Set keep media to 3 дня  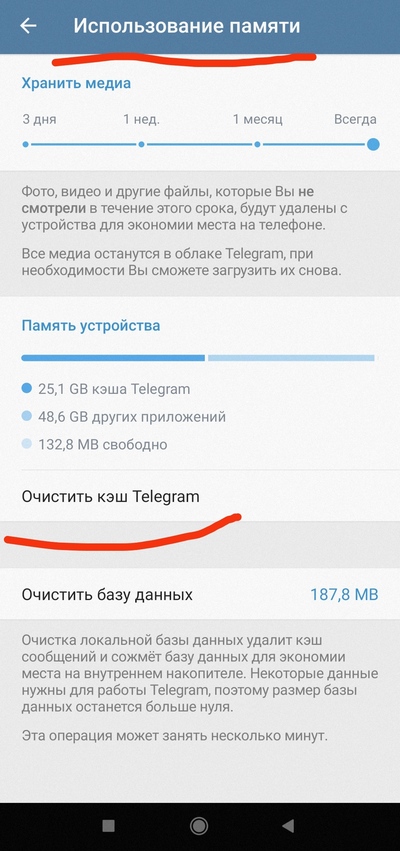(25, 145)
